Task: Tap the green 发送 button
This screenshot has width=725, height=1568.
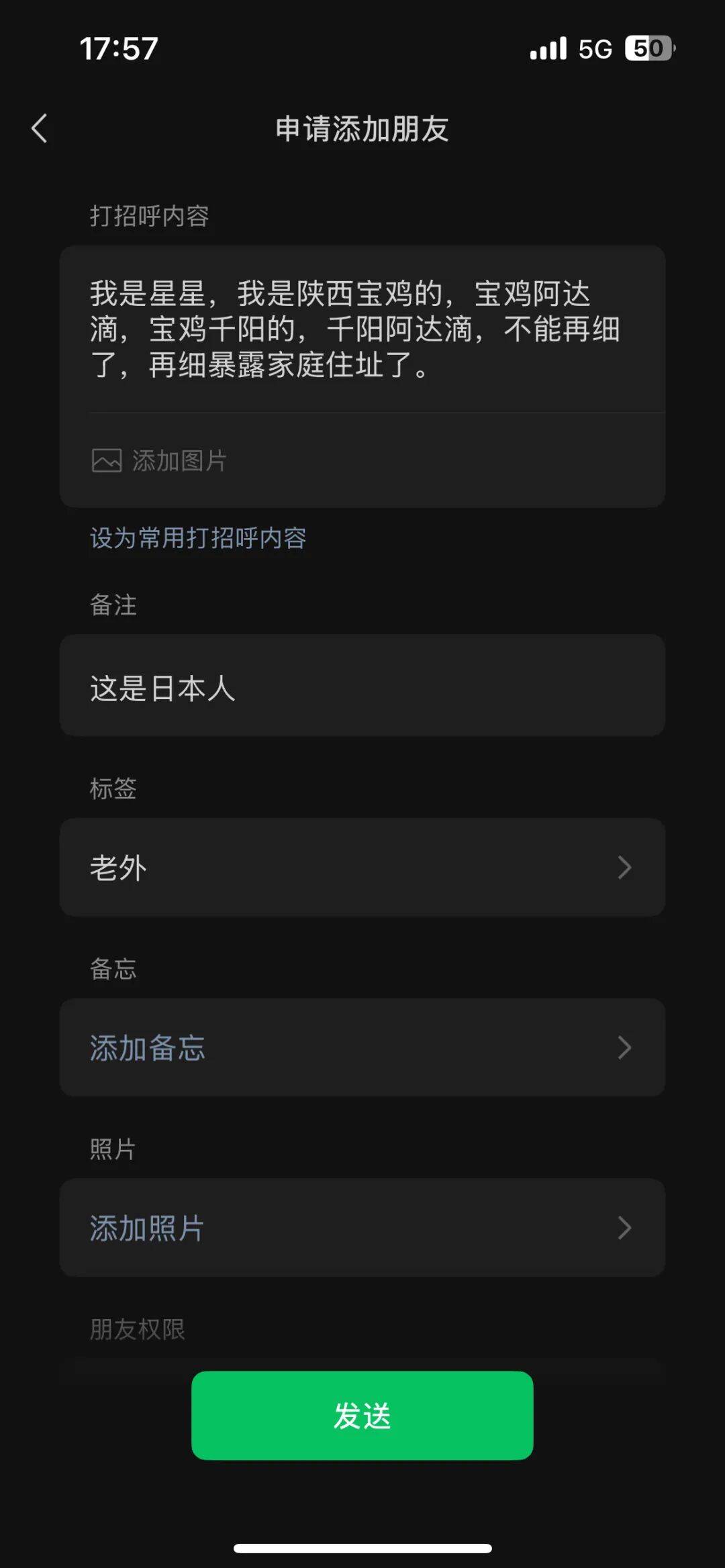Action: click(362, 1416)
